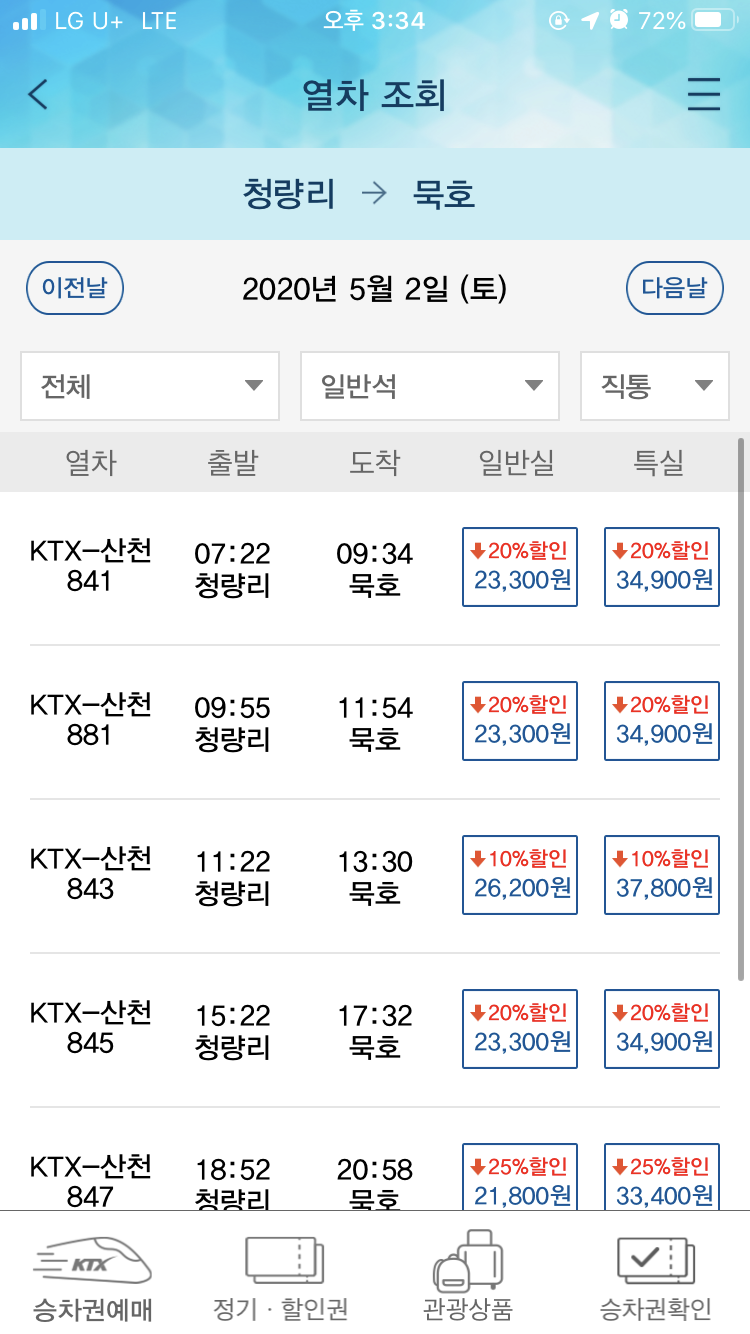Image resolution: width=750 pixels, height=1334 pixels.
Task: Select the 23,300원 fare for KTX-산천 841
Action: click(x=519, y=566)
